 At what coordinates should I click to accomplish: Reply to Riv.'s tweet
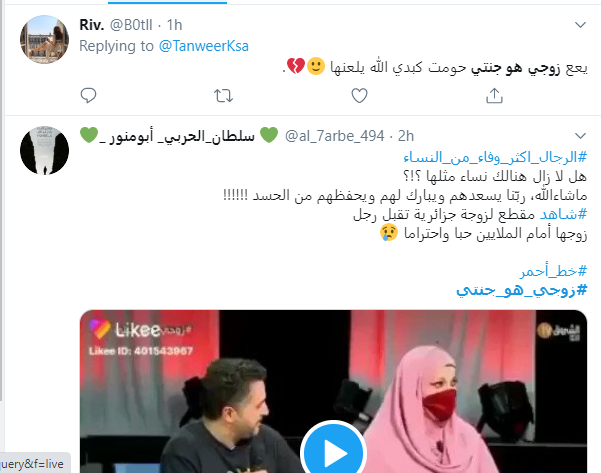(88, 96)
